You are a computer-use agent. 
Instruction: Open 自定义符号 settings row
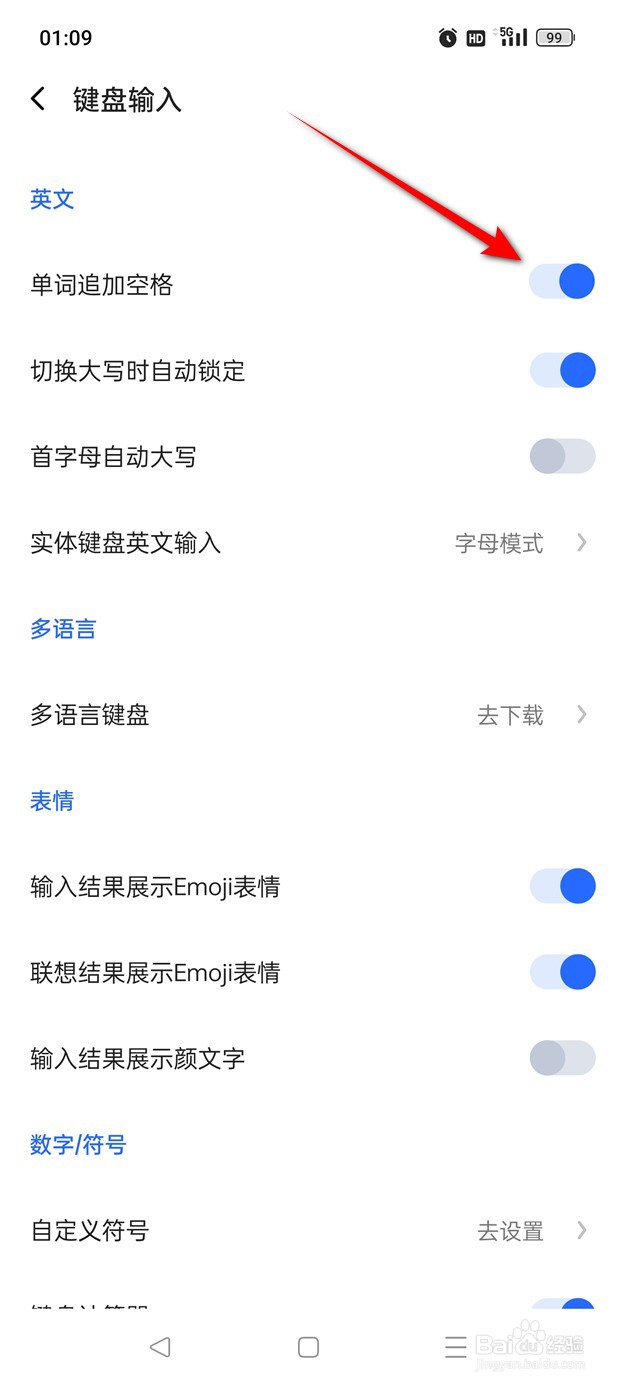(310, 1230)
